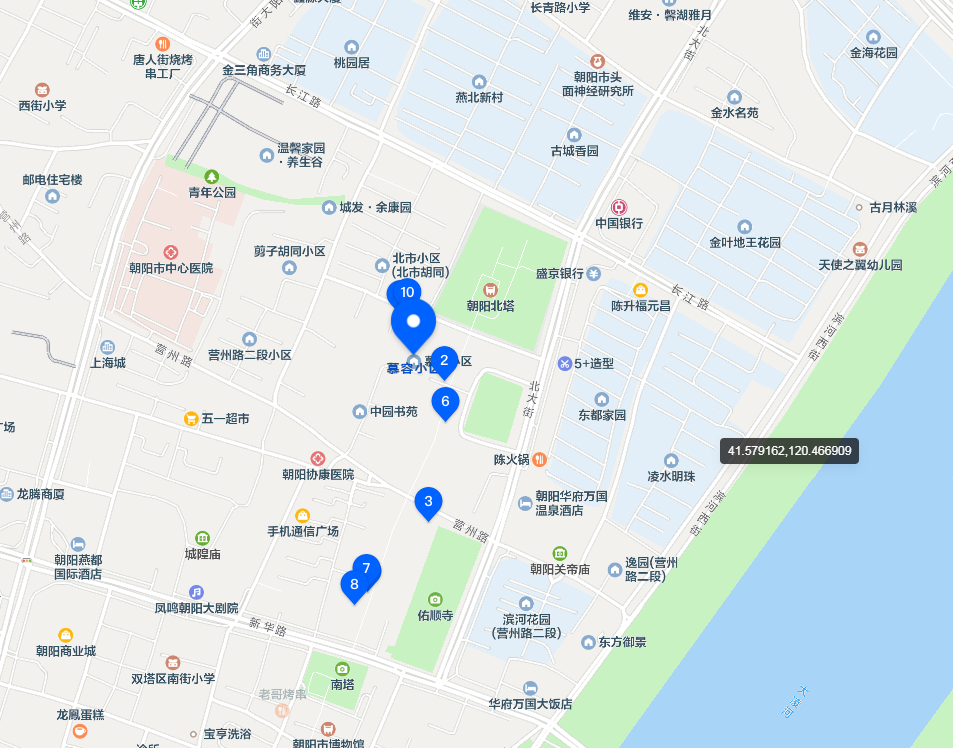This screenshot has width=953, height=748.
Task: Tap map marker number 3
Action: [x=428, y=502]
